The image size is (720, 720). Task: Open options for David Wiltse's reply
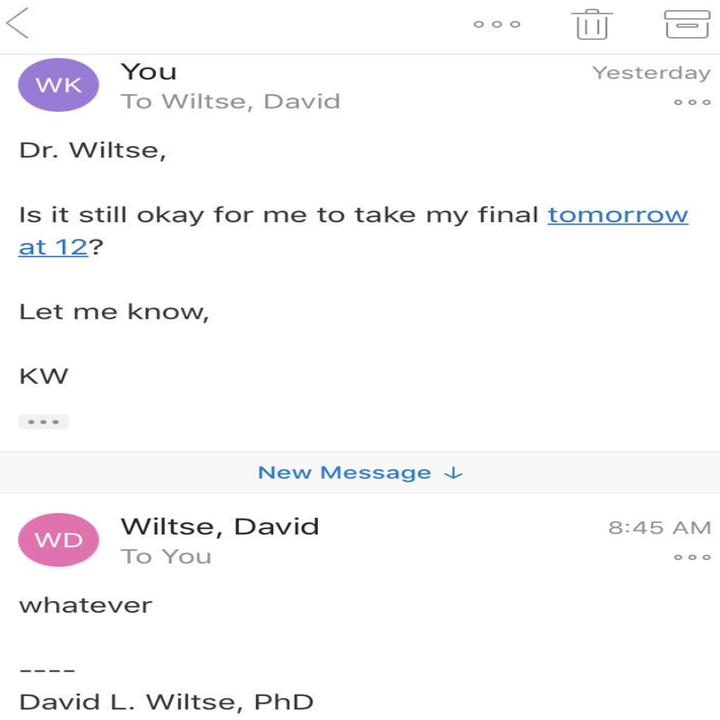pos(692,557)
